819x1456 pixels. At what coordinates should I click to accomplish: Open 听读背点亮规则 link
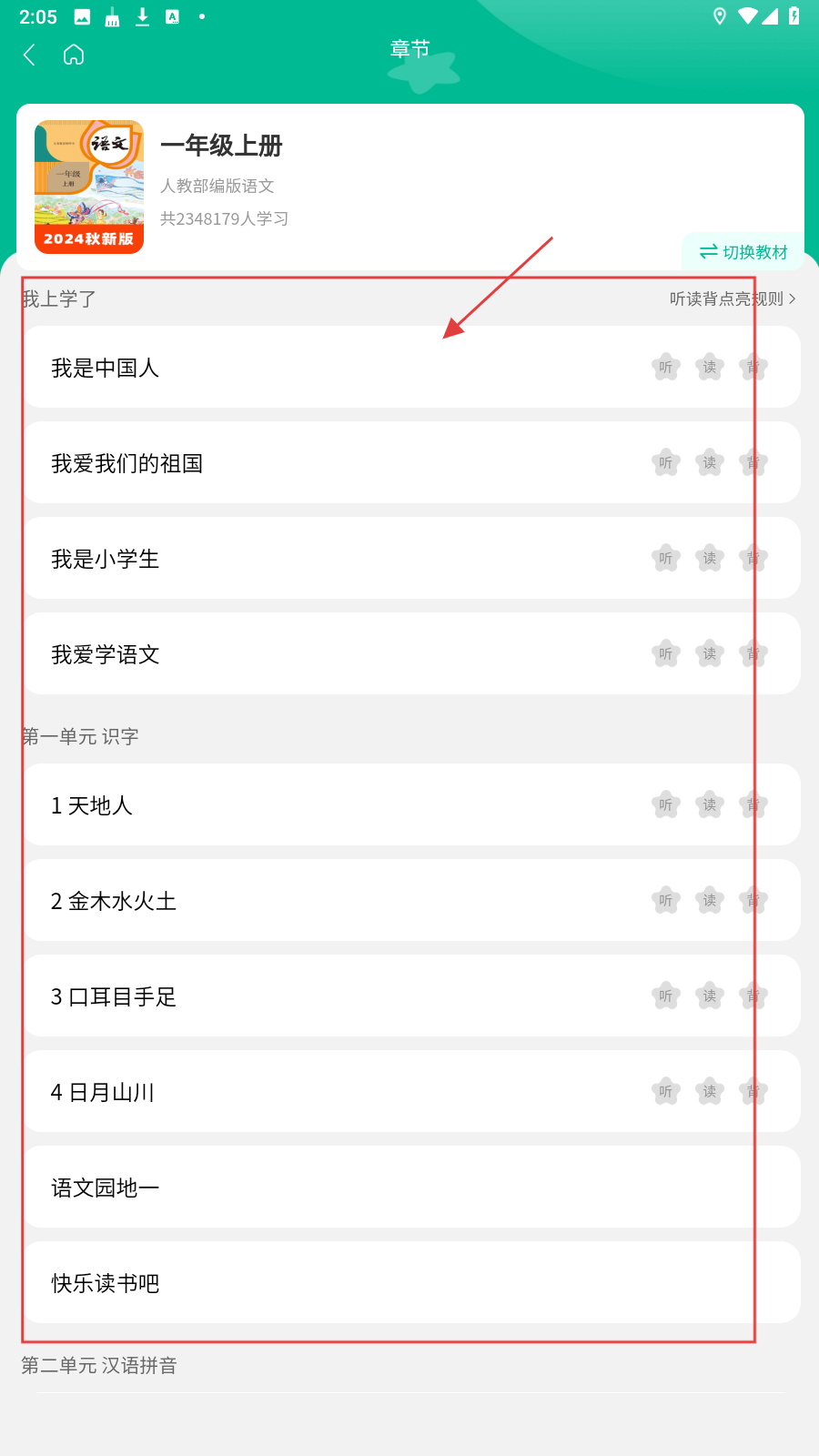[732, 298]
